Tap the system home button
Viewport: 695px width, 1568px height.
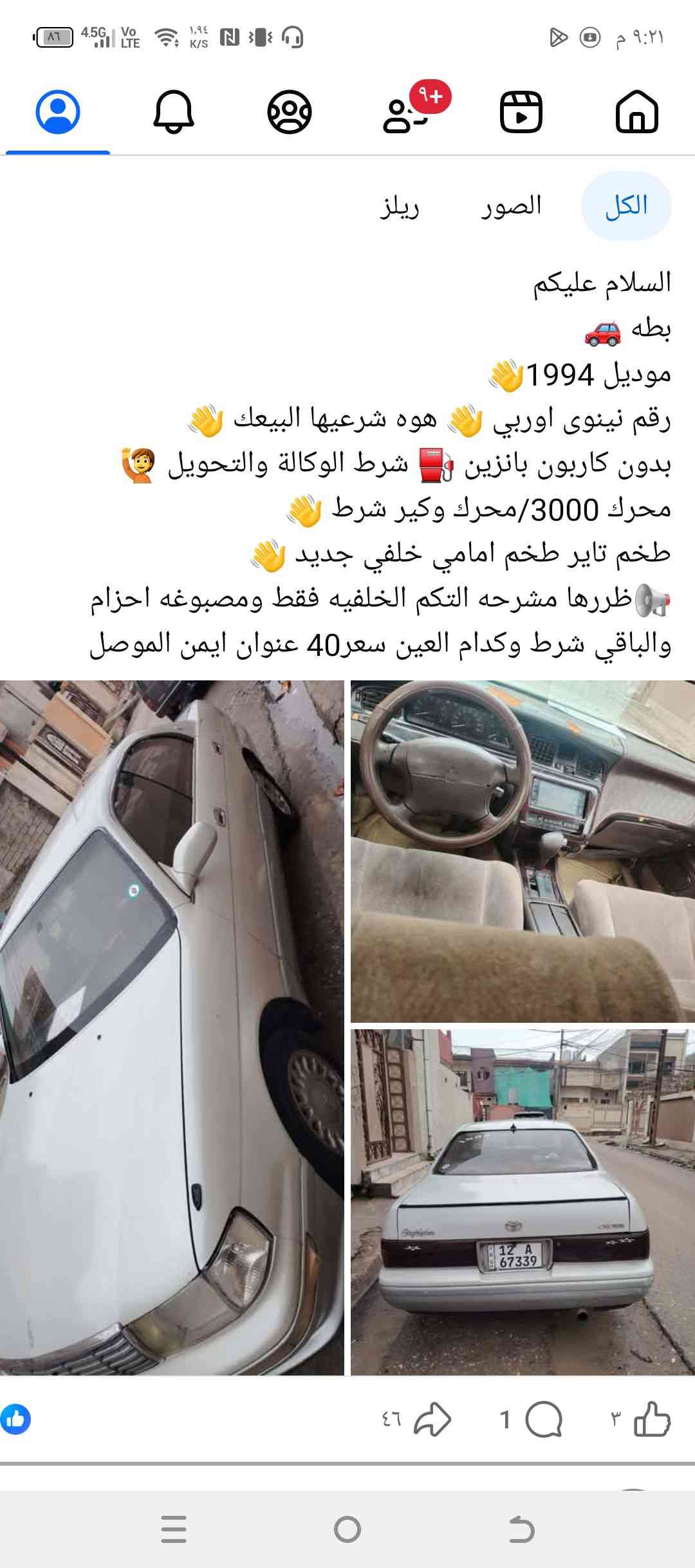[x=347, y=1529]
